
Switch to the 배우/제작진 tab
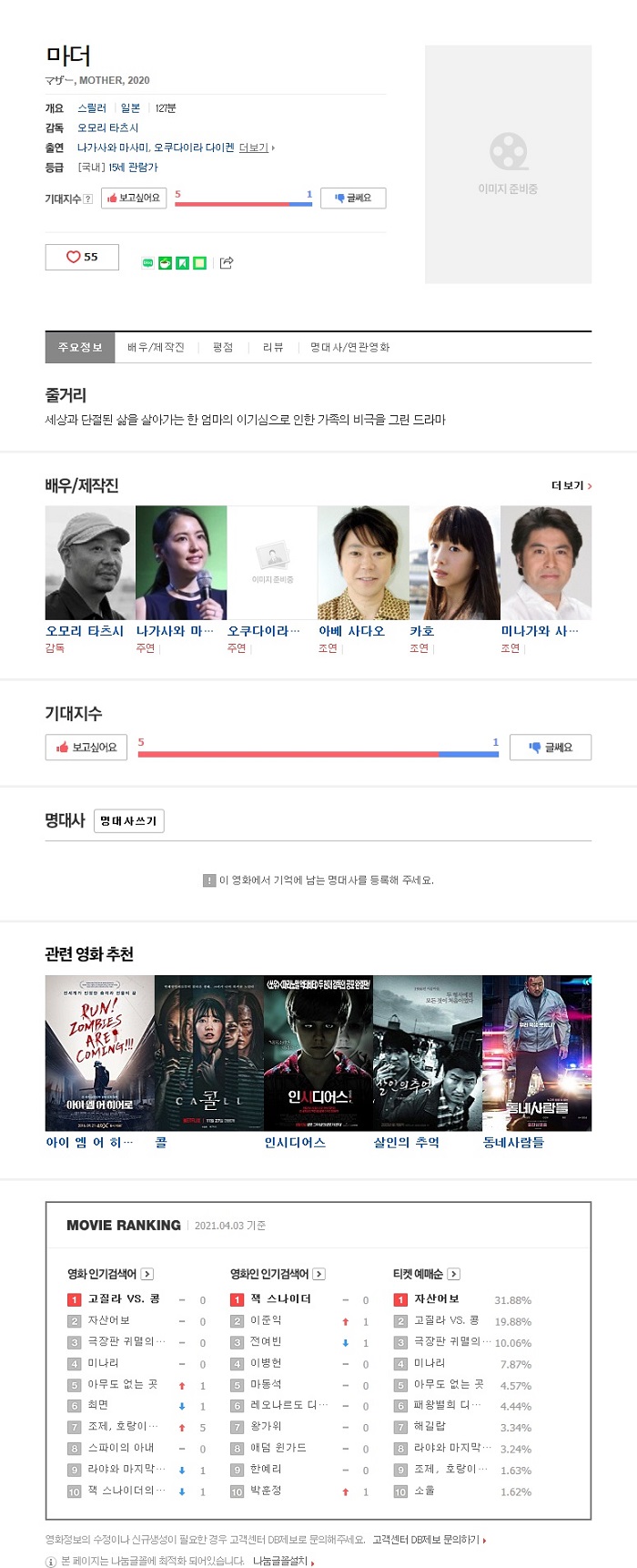(x=156, y=347)
